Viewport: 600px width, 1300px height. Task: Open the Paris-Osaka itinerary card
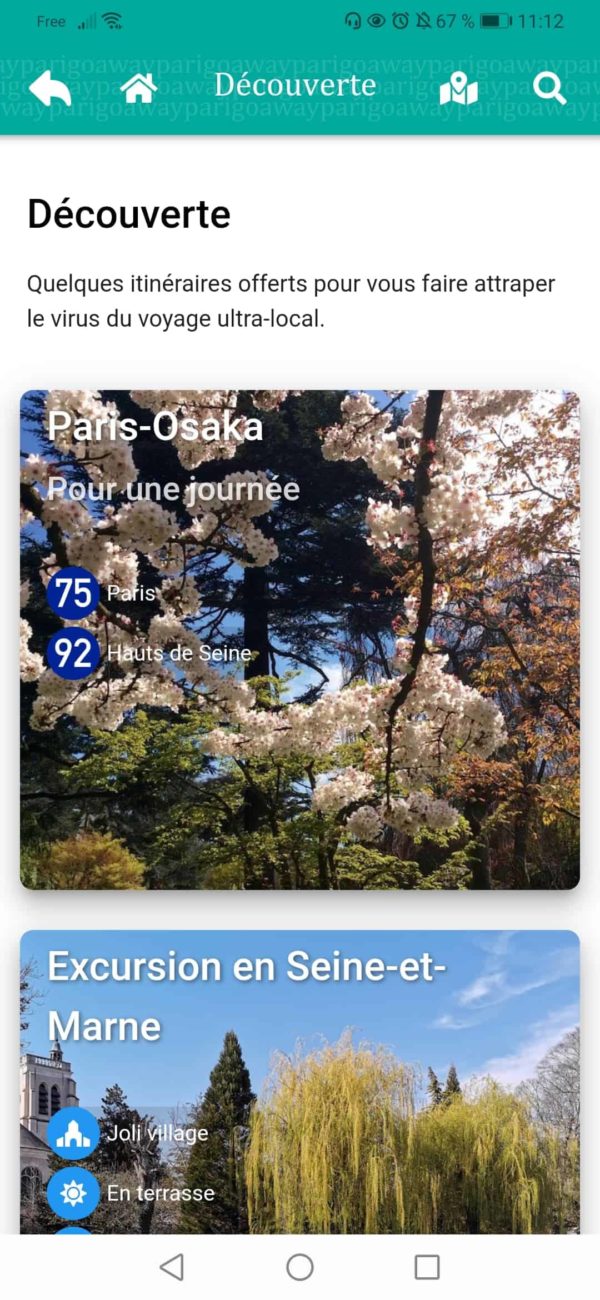pyautogui.click(x=300, y=640)
